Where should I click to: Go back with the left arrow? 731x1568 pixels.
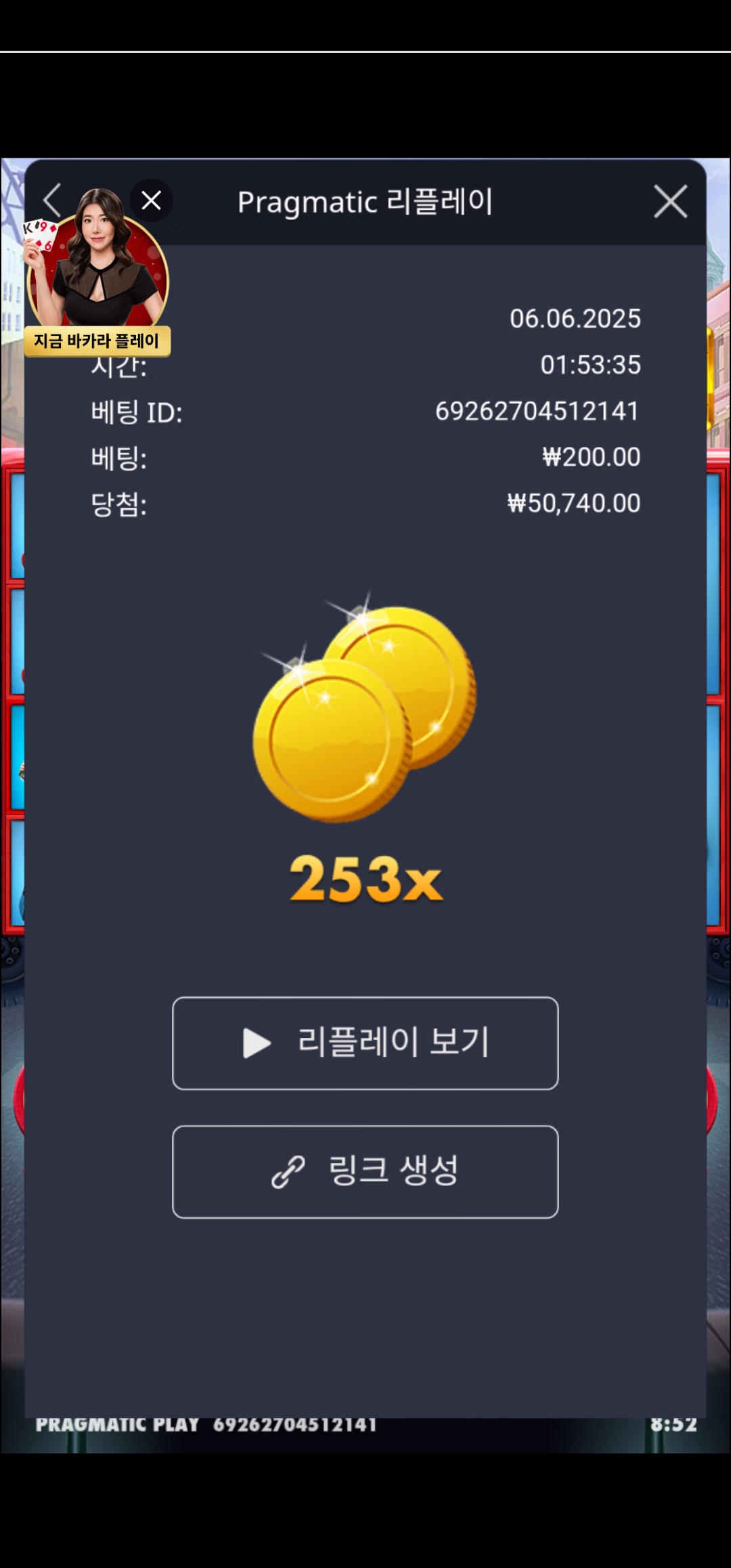point(52,200)
